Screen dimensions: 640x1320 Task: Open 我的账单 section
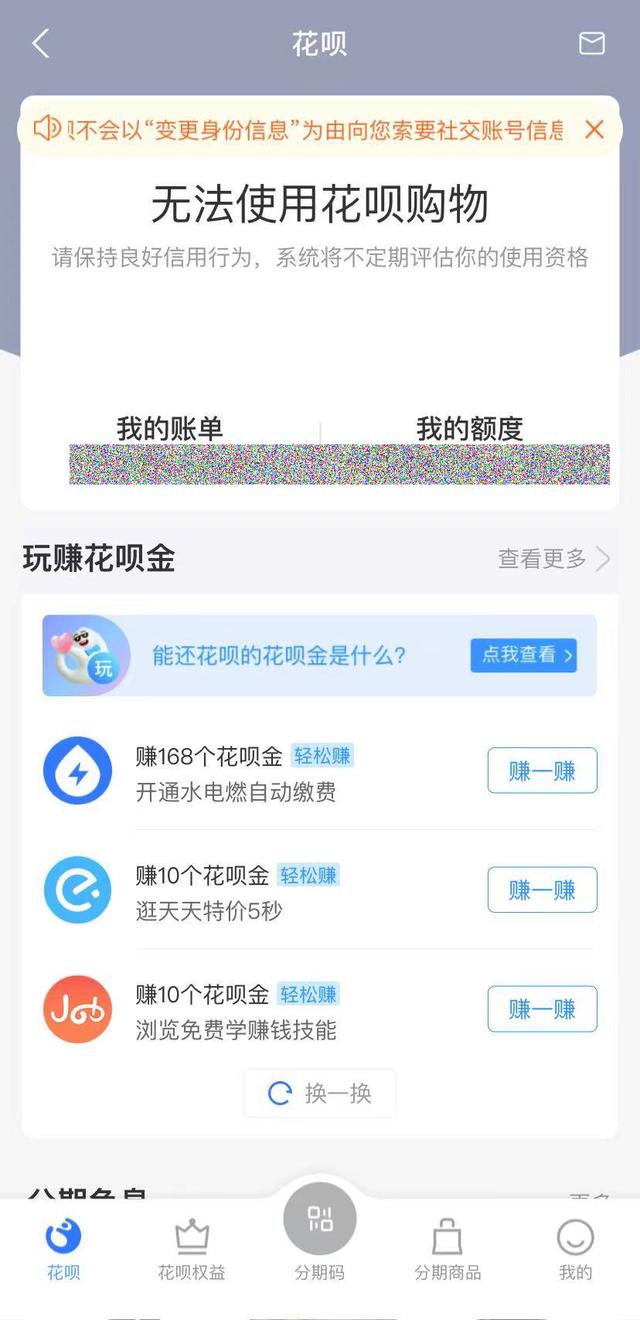coord(170,430)
